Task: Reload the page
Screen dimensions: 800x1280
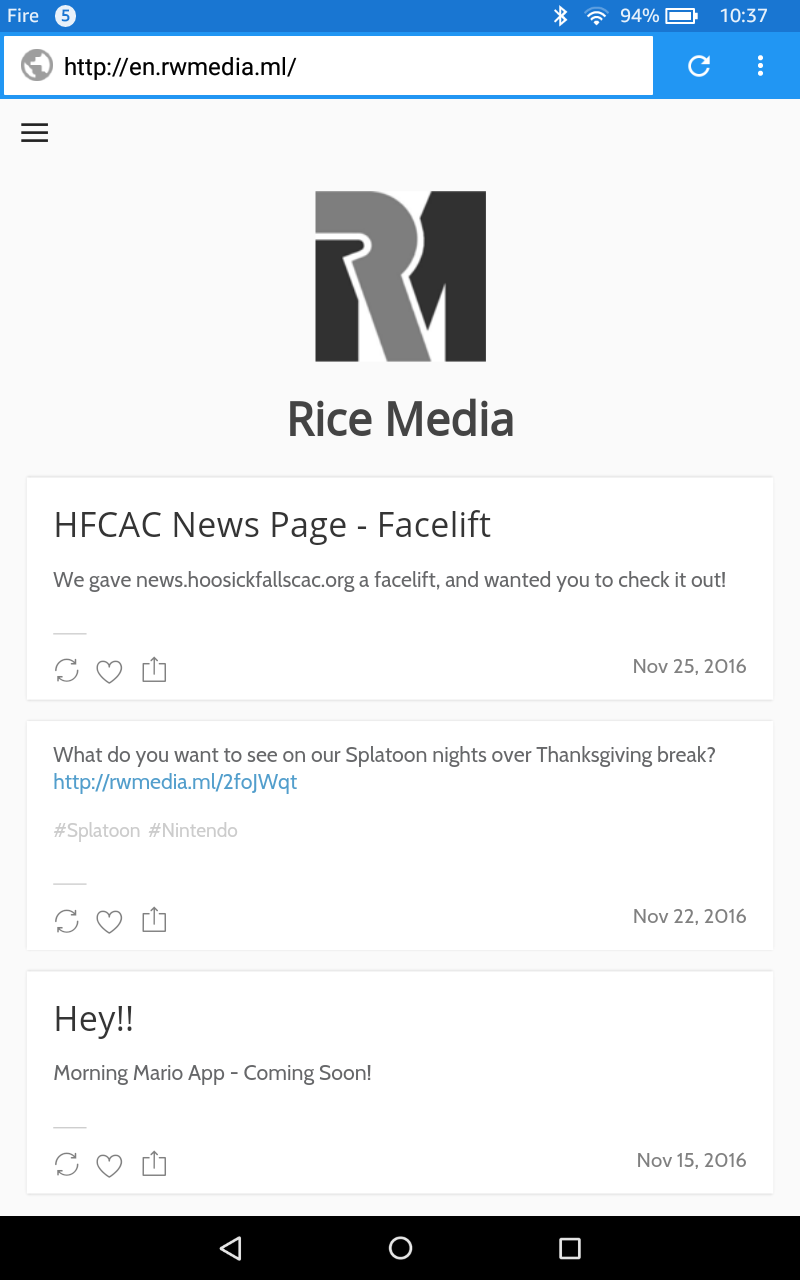Action: click(699, 66)
